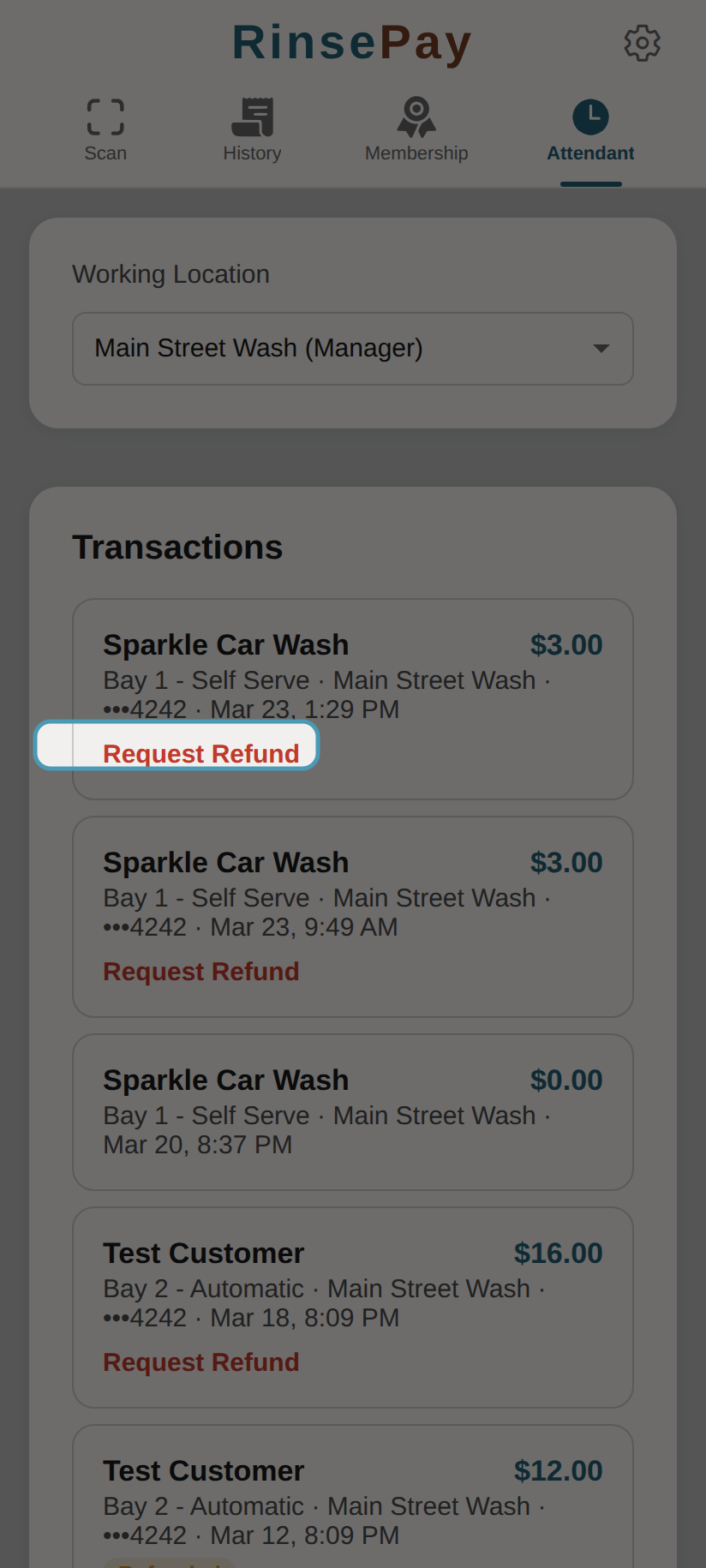Select the Membership badge icon

pos(416,116)
